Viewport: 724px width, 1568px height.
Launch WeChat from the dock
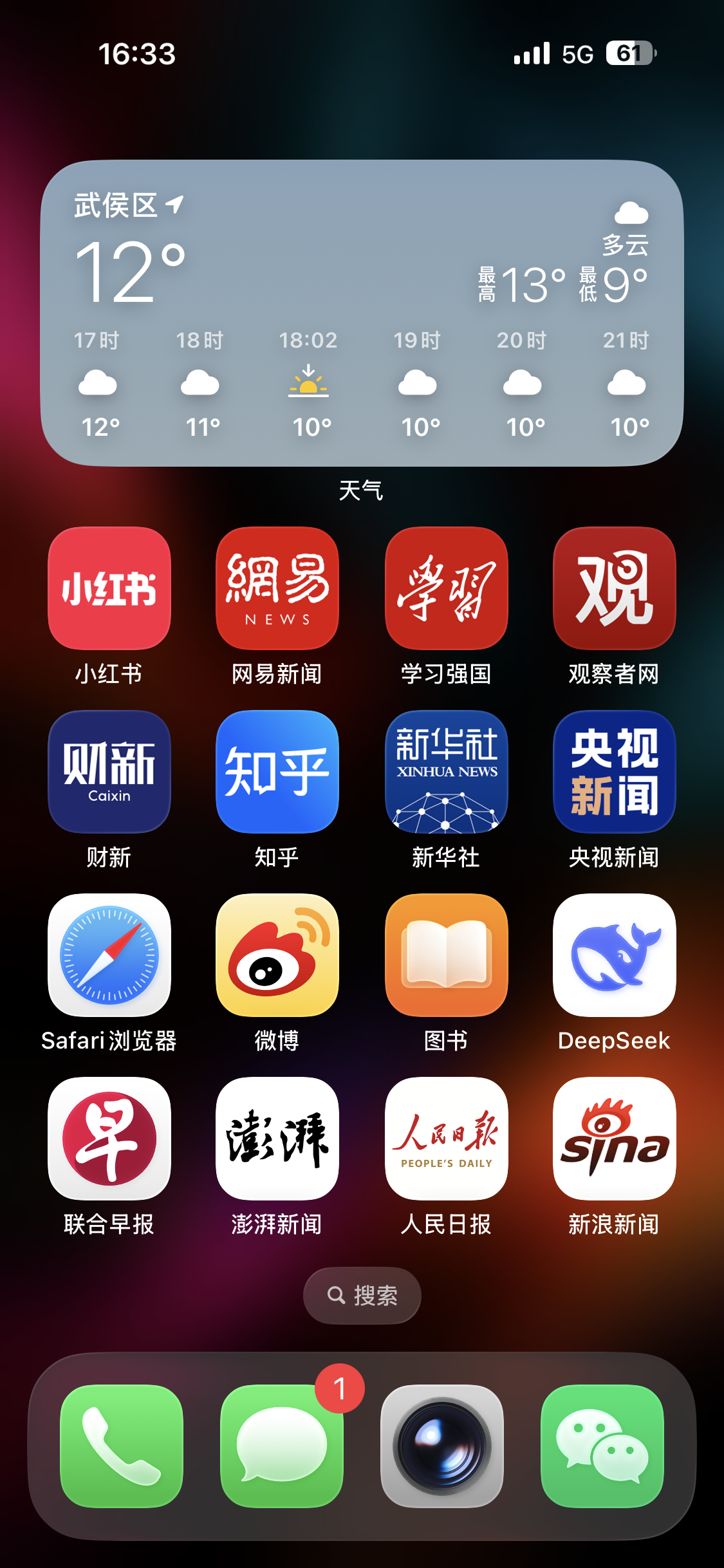point(602,1446)
